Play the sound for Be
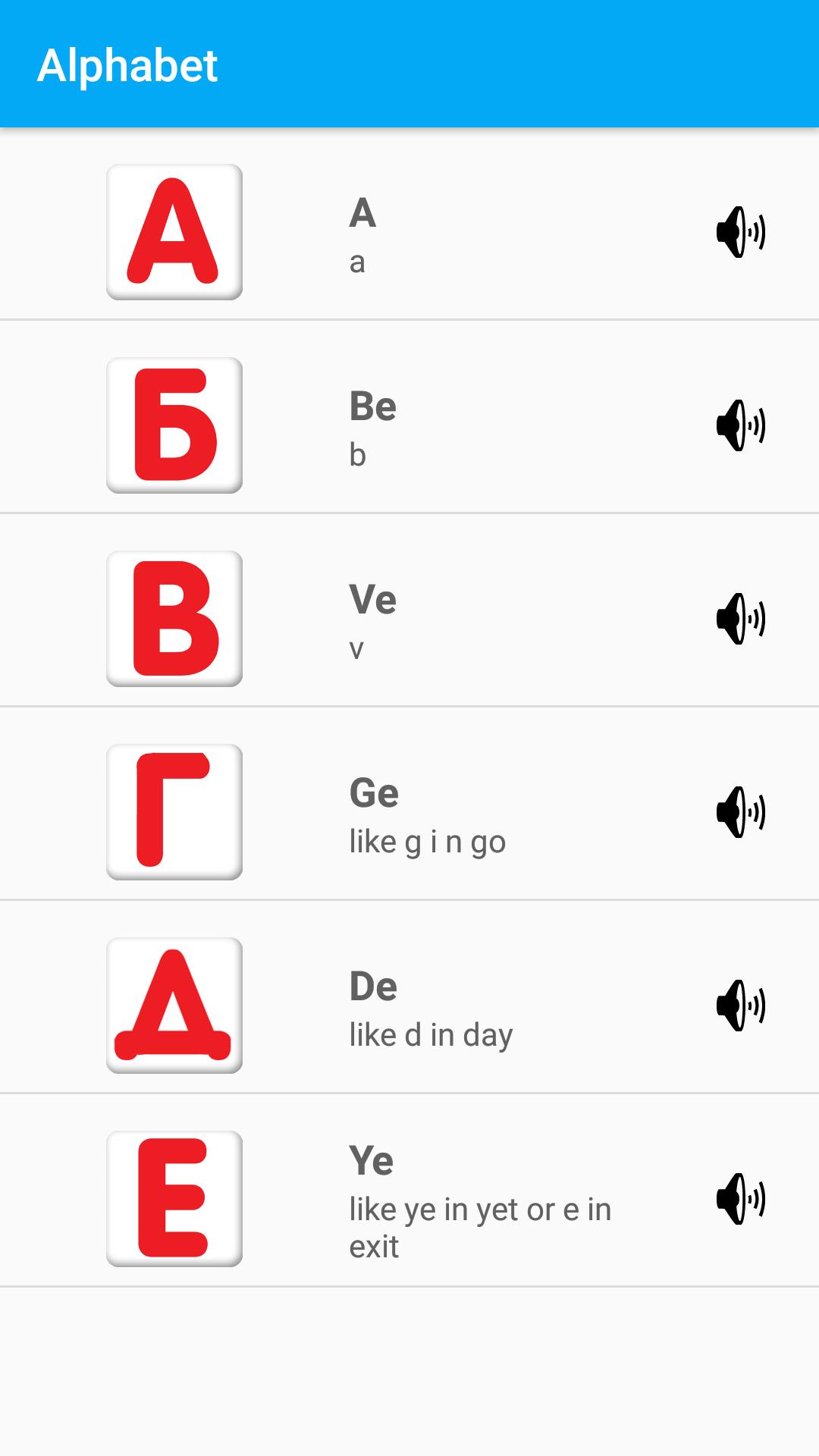 (x=741, y=425)
